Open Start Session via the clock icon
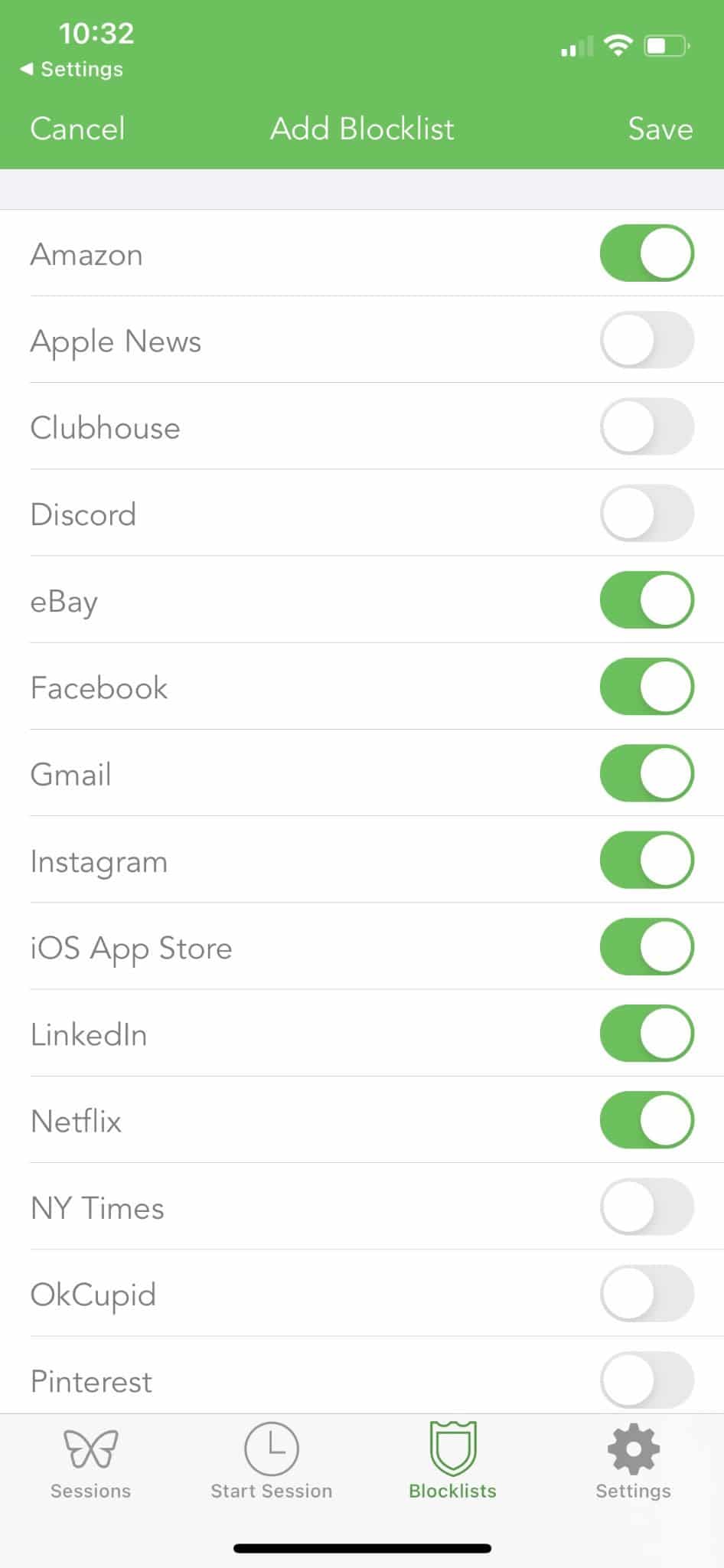This screenshot has width=724, height=1568. pyautogui.click(x=272, y=1462)
